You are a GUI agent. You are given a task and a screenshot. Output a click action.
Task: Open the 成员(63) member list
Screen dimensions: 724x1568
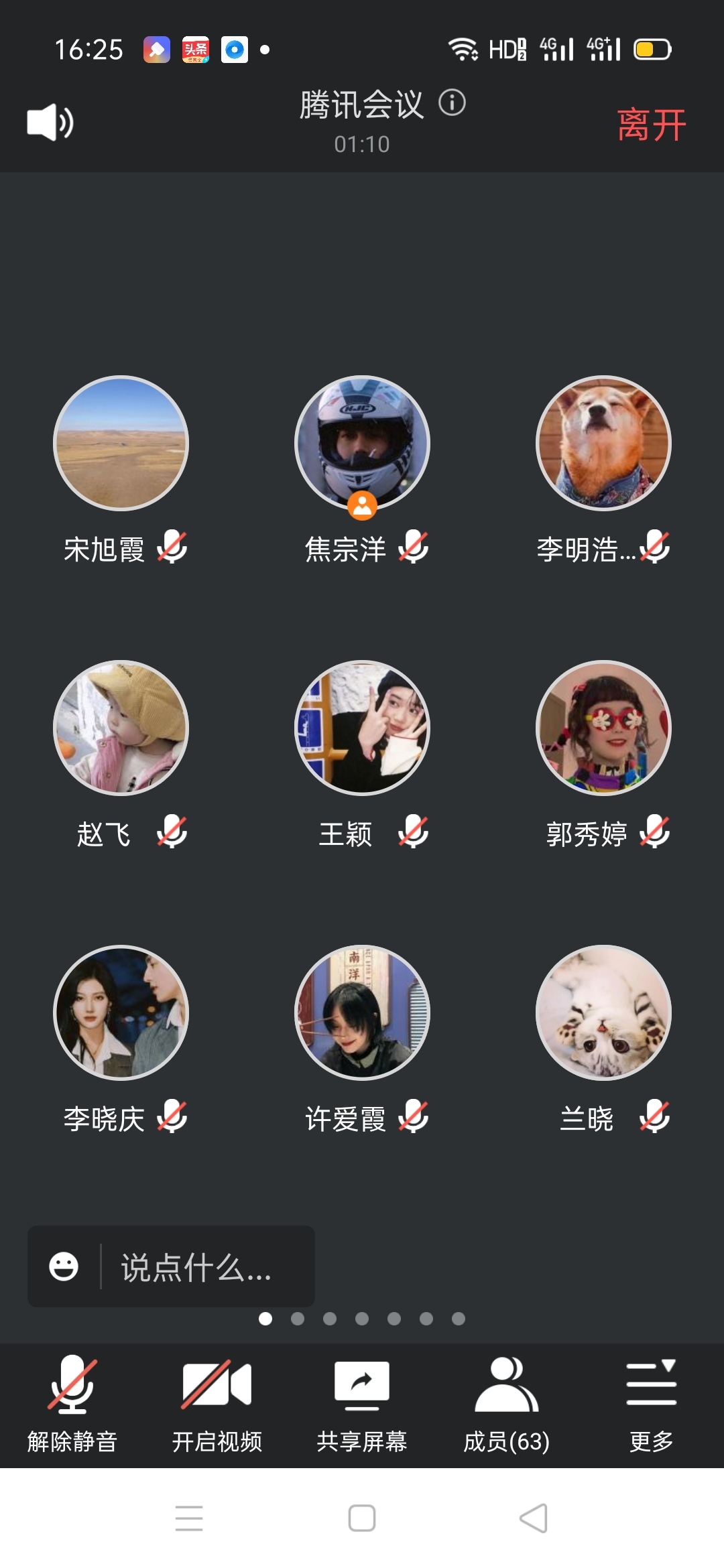pos(507,1404)
